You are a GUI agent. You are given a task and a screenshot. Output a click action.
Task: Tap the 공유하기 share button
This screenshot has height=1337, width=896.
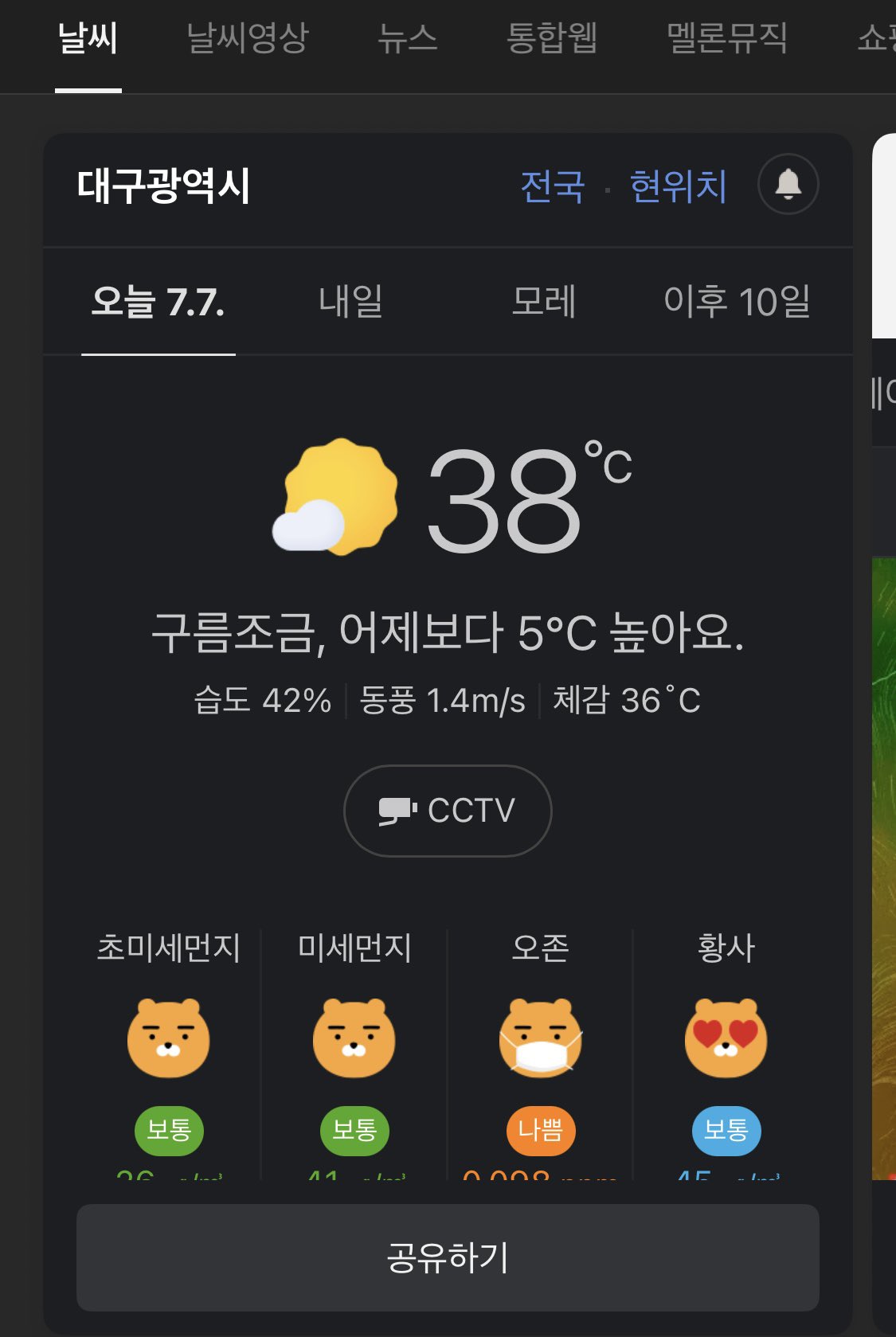(448, 1257)
